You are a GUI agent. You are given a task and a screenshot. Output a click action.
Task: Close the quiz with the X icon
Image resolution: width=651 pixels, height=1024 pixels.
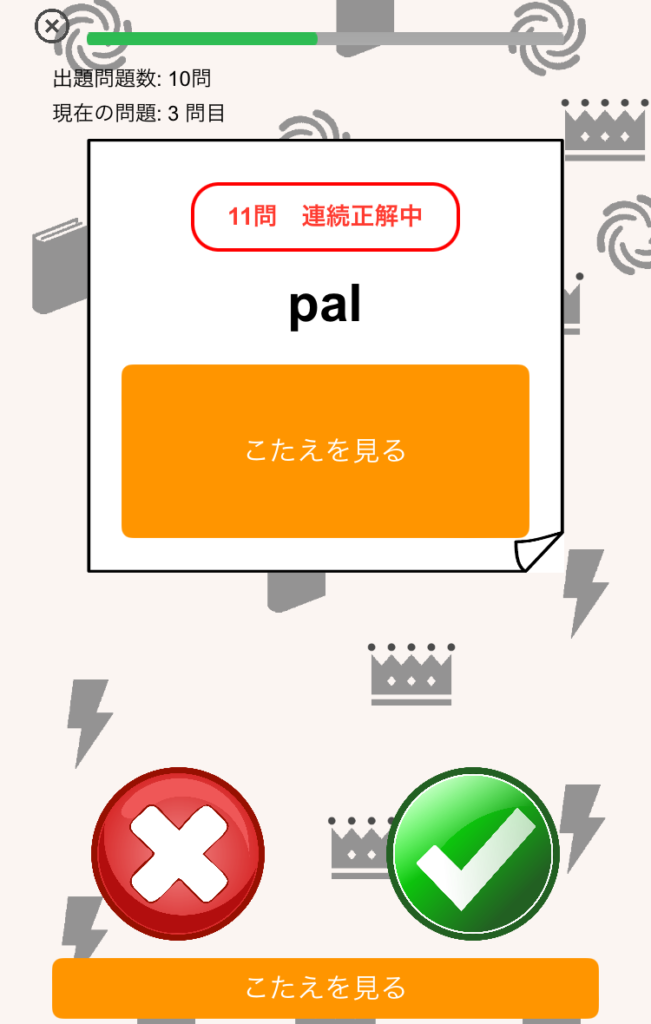coord(51,26)
